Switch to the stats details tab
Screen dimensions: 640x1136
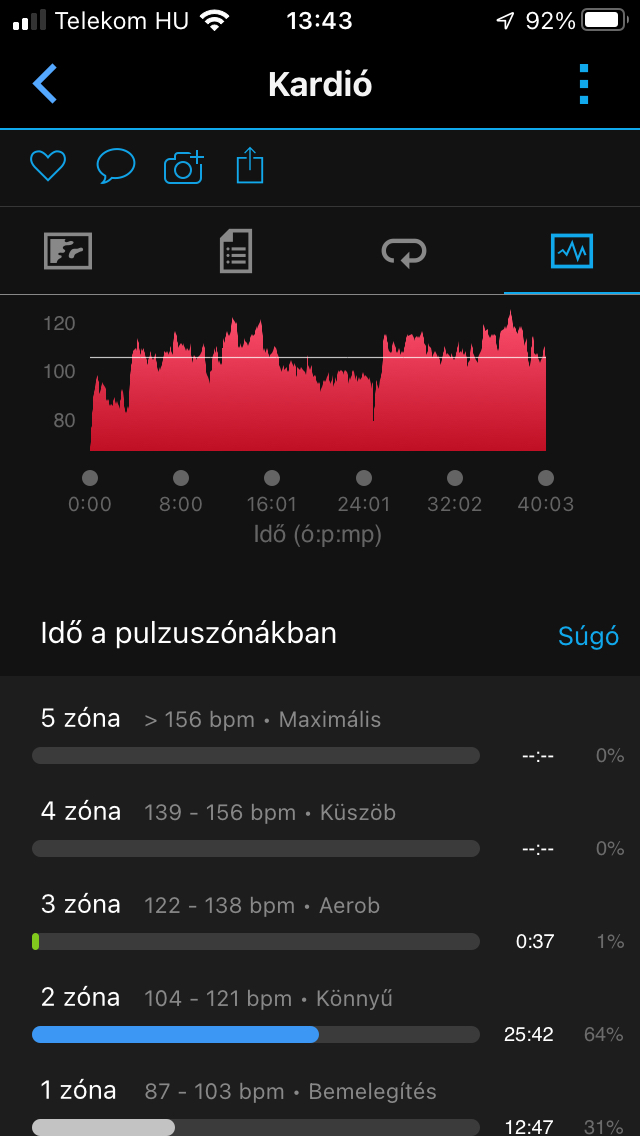pyautogui.click(x=236, y=251)
